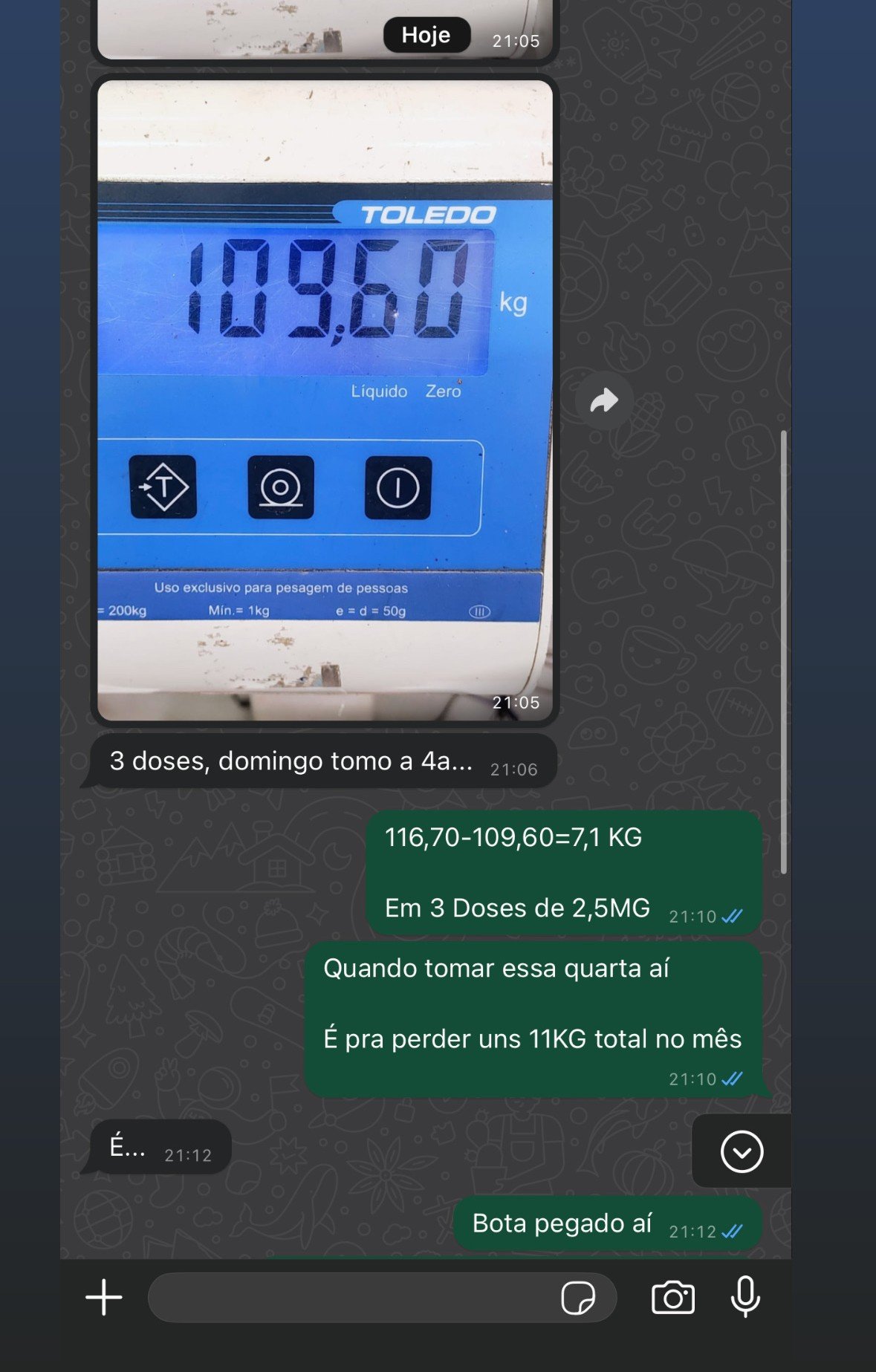Record a voice message with the microphone
Viewport: 876px width, 1372px height.
point(745,1297)
